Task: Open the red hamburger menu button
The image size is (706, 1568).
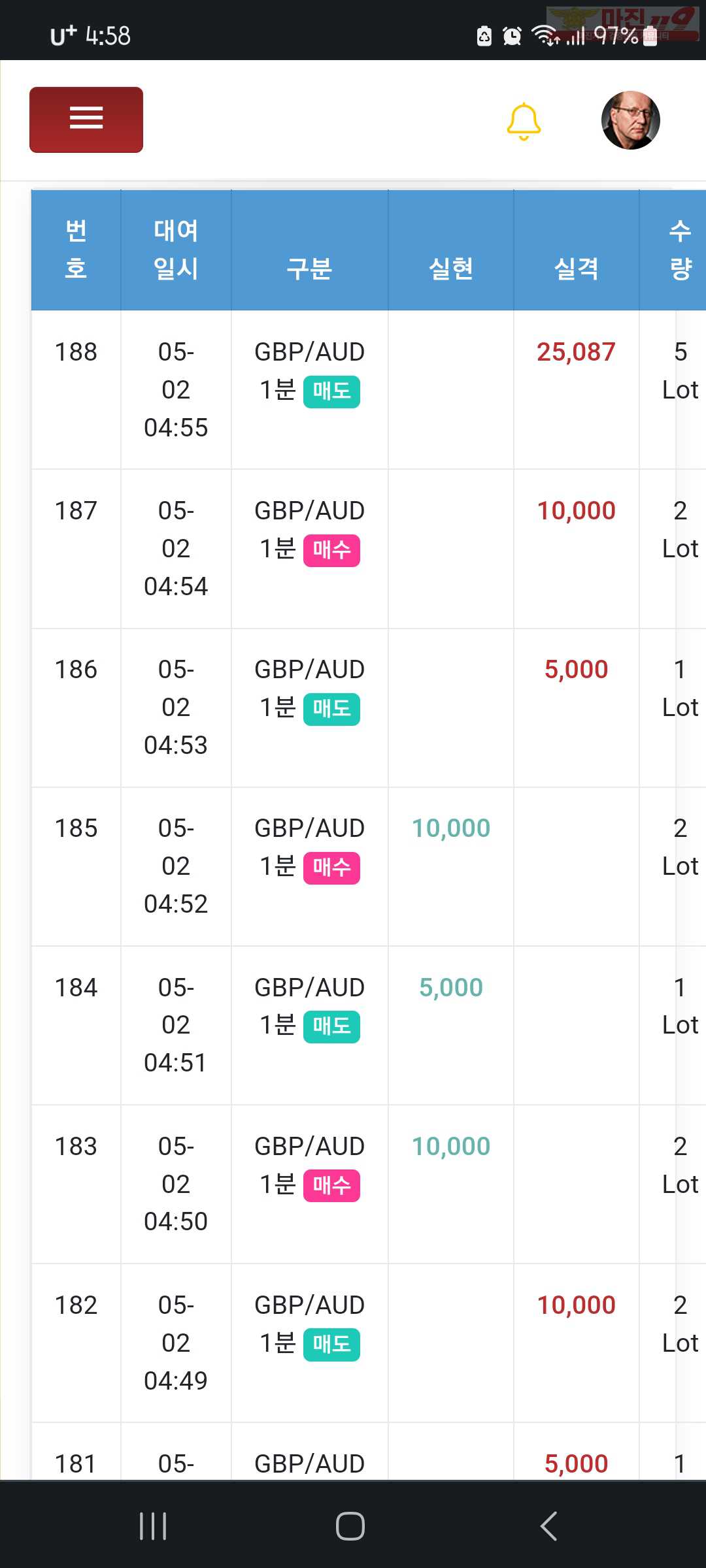Action: coord(86,120)
